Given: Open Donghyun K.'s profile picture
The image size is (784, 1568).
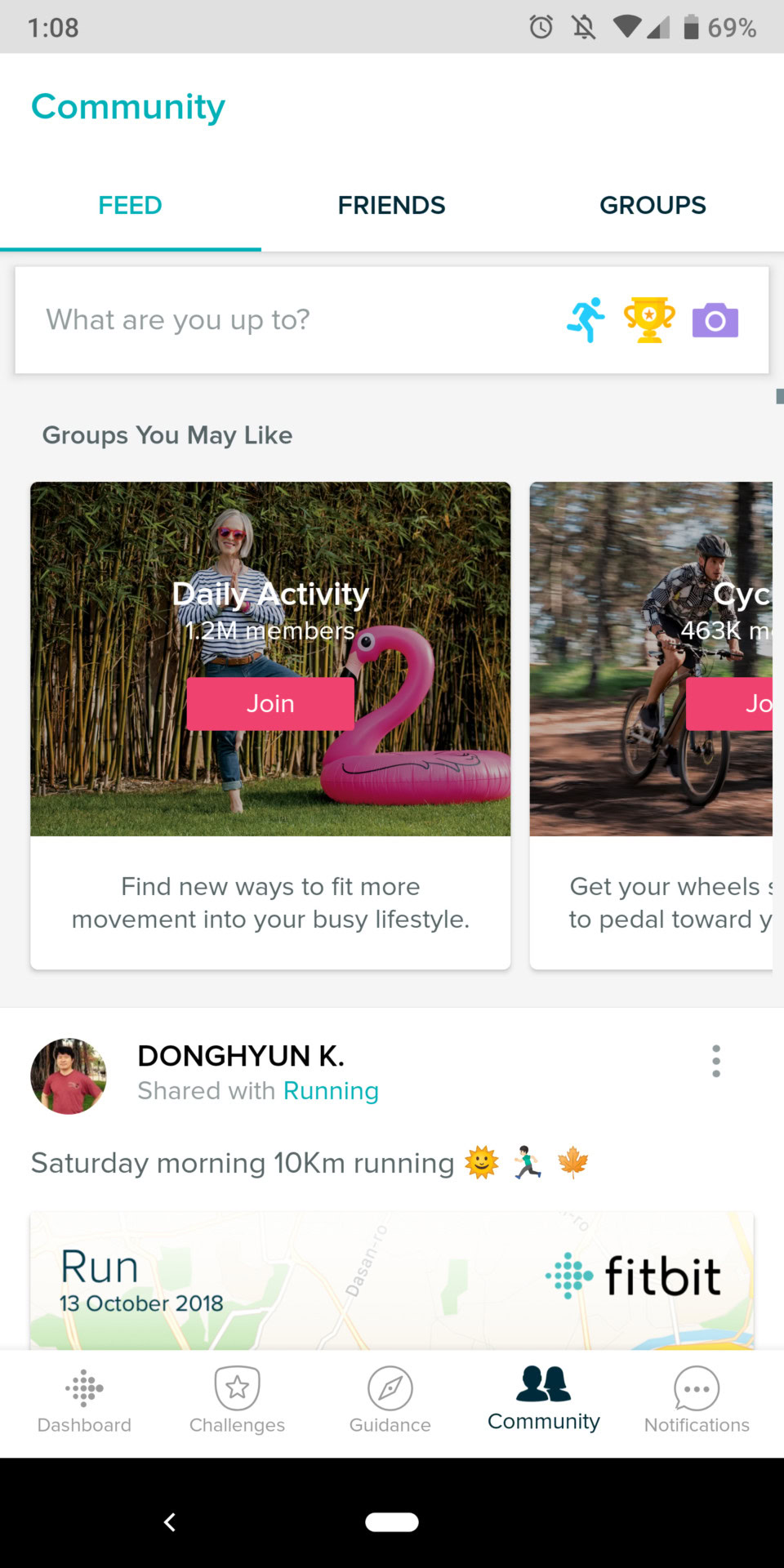Looking at the screenshot, I should [x=69, y=1076].
